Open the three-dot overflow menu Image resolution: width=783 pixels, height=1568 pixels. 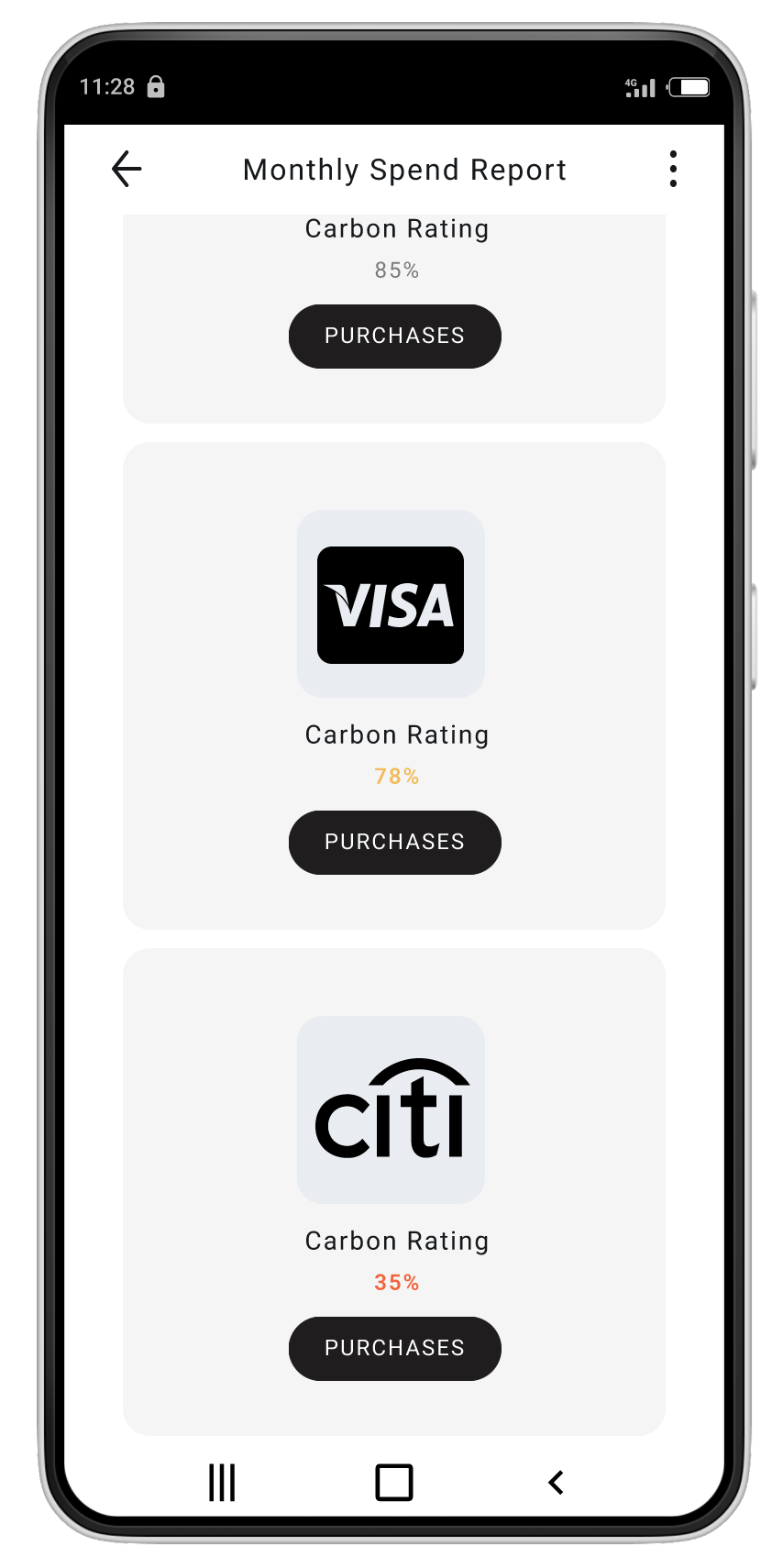(x=673, y=169)
